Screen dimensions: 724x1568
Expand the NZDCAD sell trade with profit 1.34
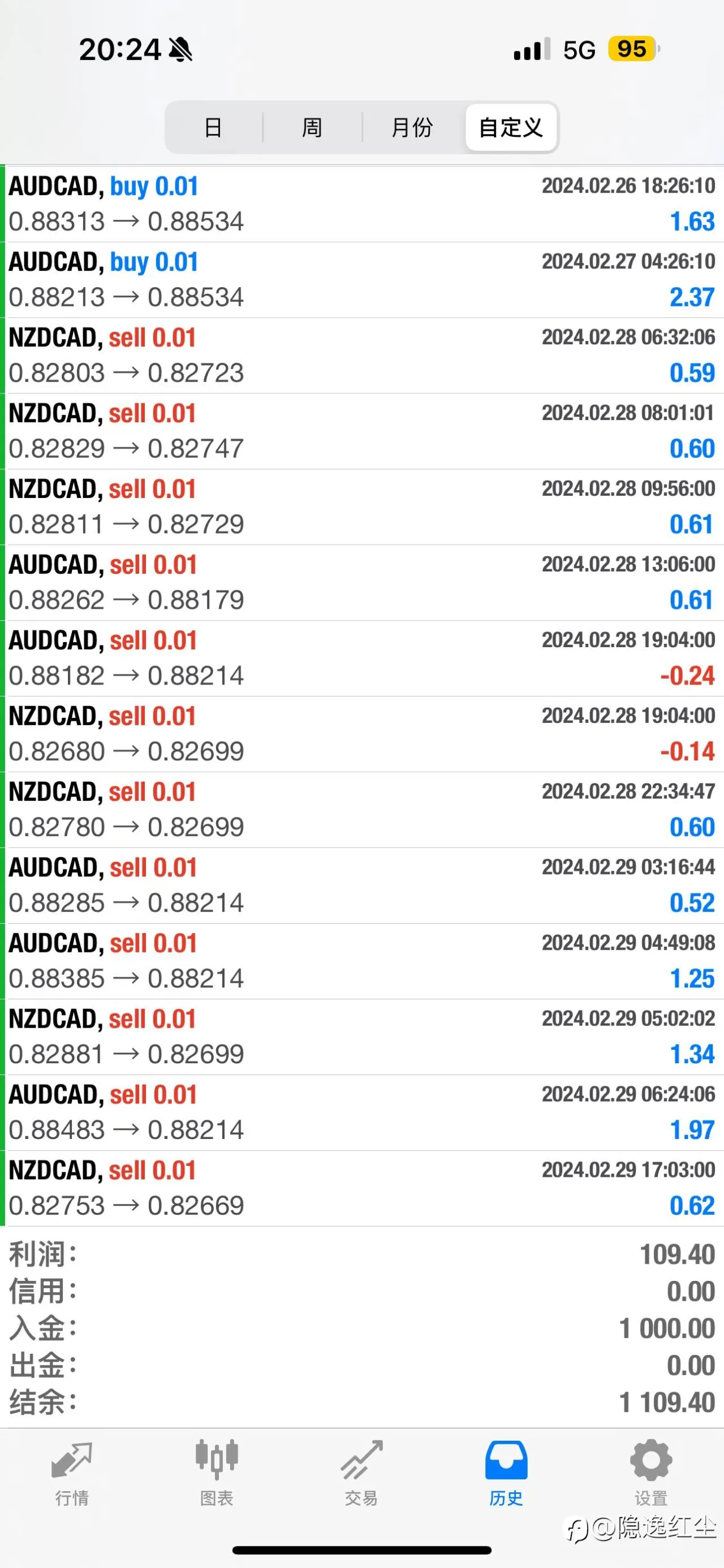coord(364,1037)
